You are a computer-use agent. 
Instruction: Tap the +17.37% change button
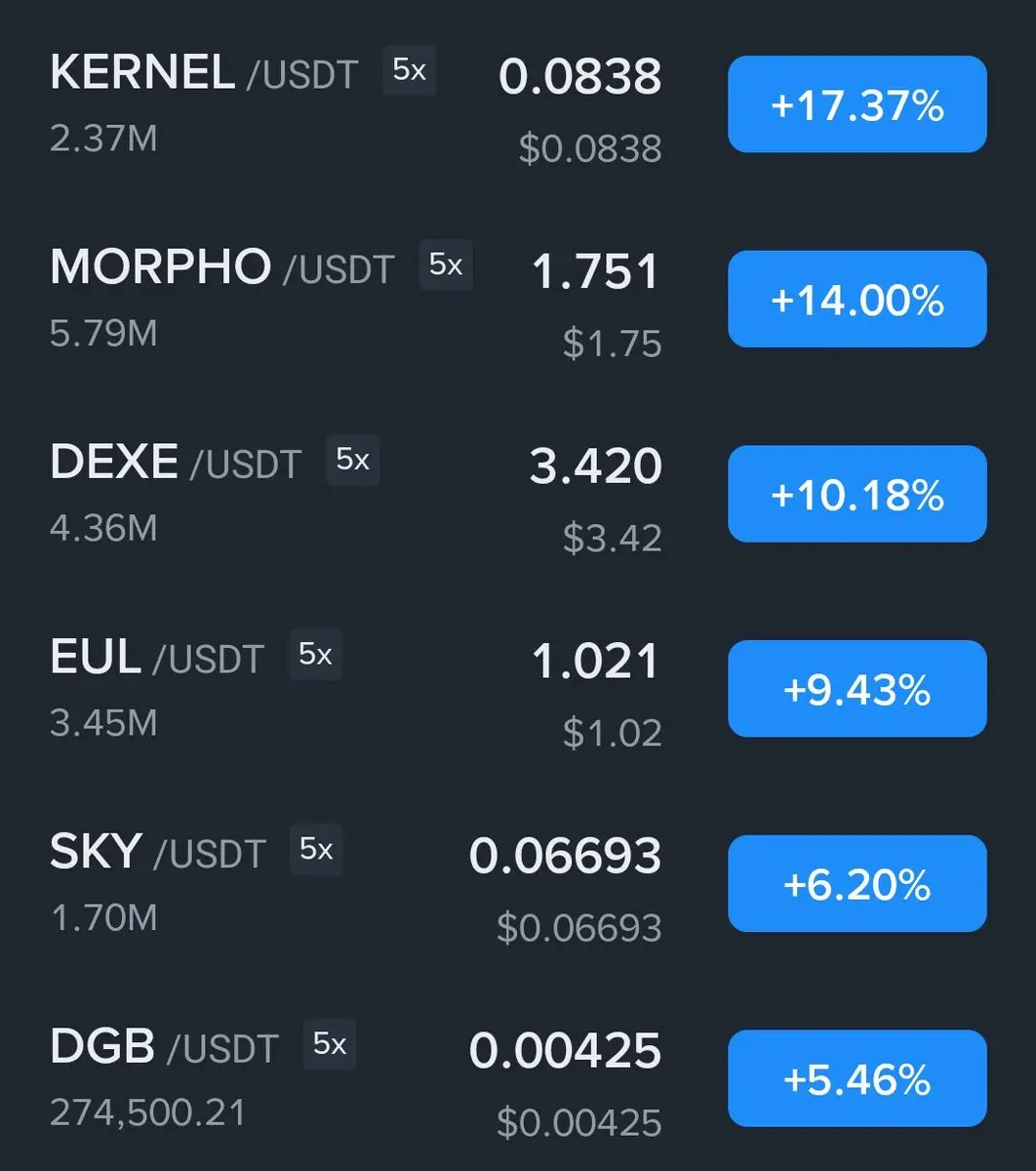pos(857,104)
